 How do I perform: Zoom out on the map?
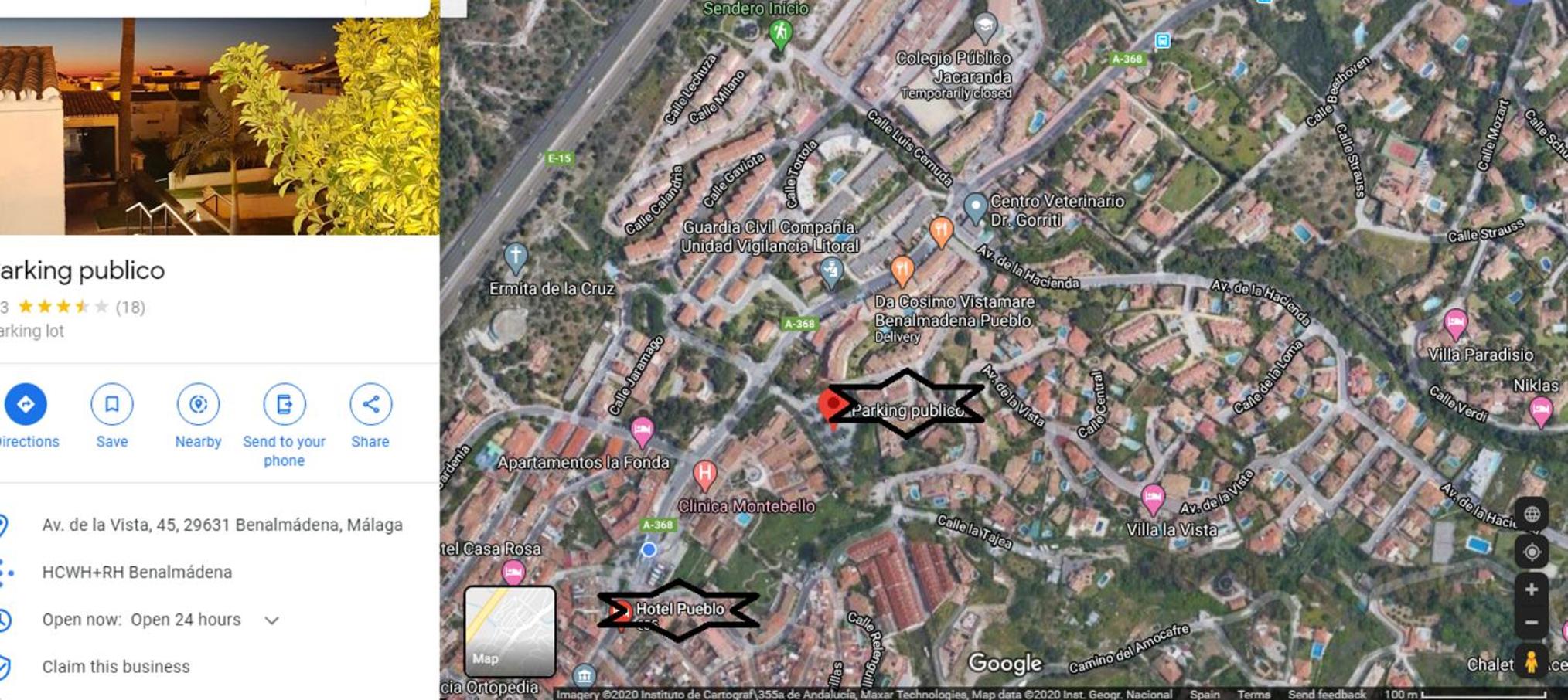[x=1531, y=623]
